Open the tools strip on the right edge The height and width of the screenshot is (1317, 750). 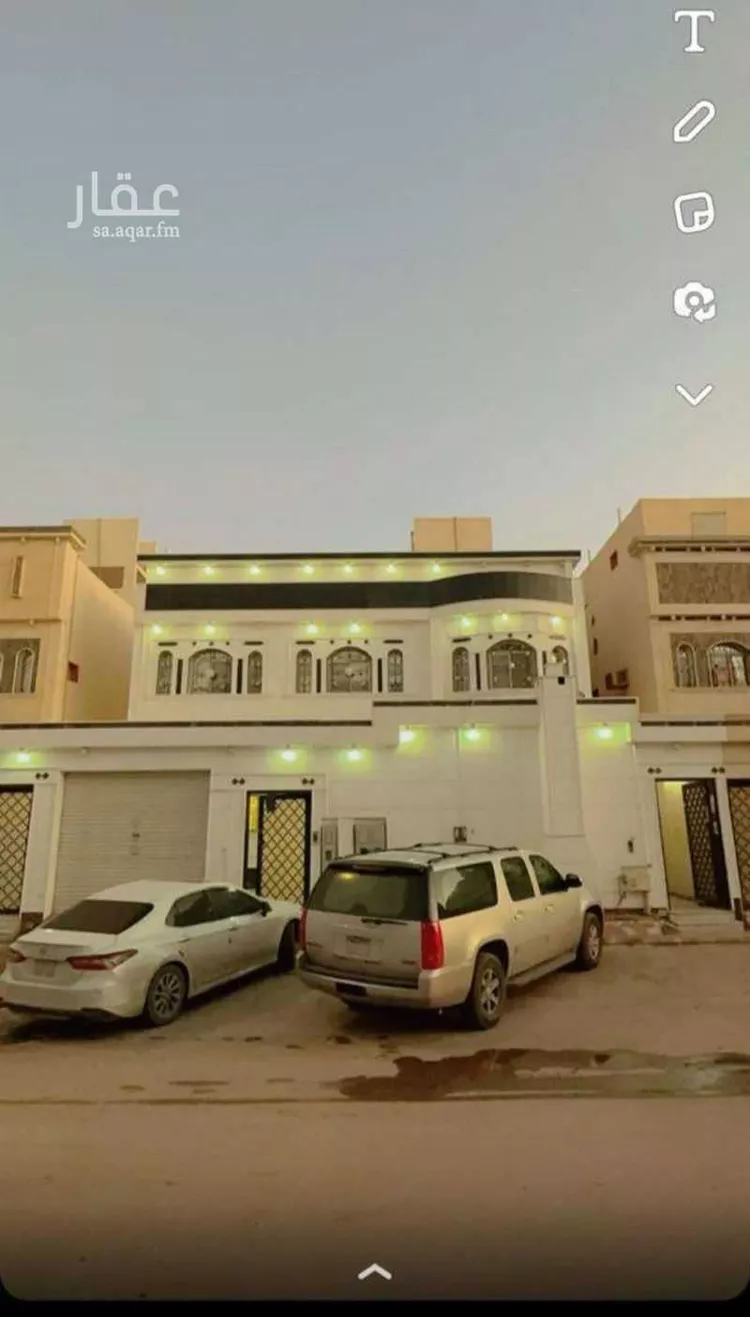tap(693, 212)
